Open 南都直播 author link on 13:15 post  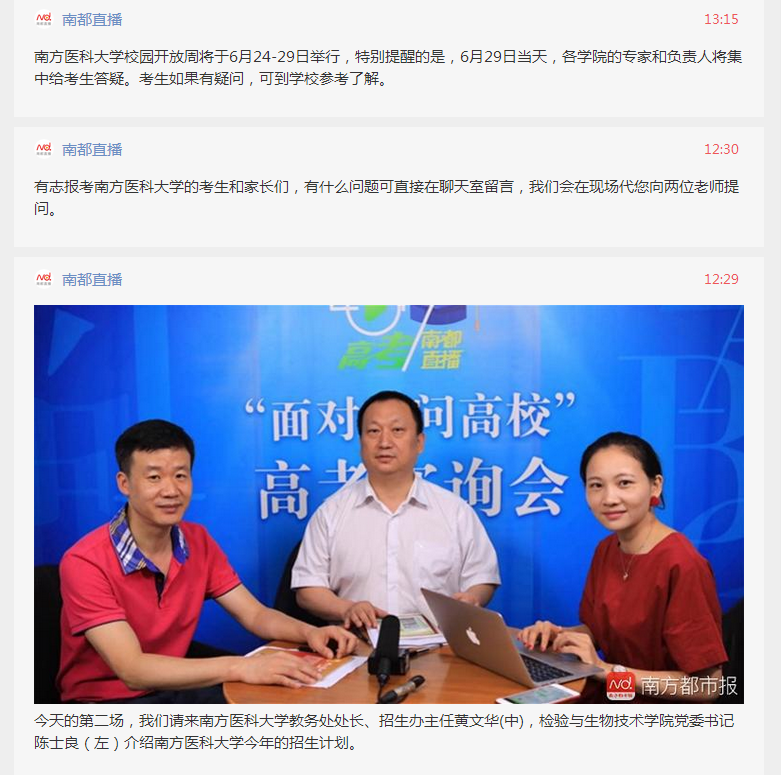92,19
